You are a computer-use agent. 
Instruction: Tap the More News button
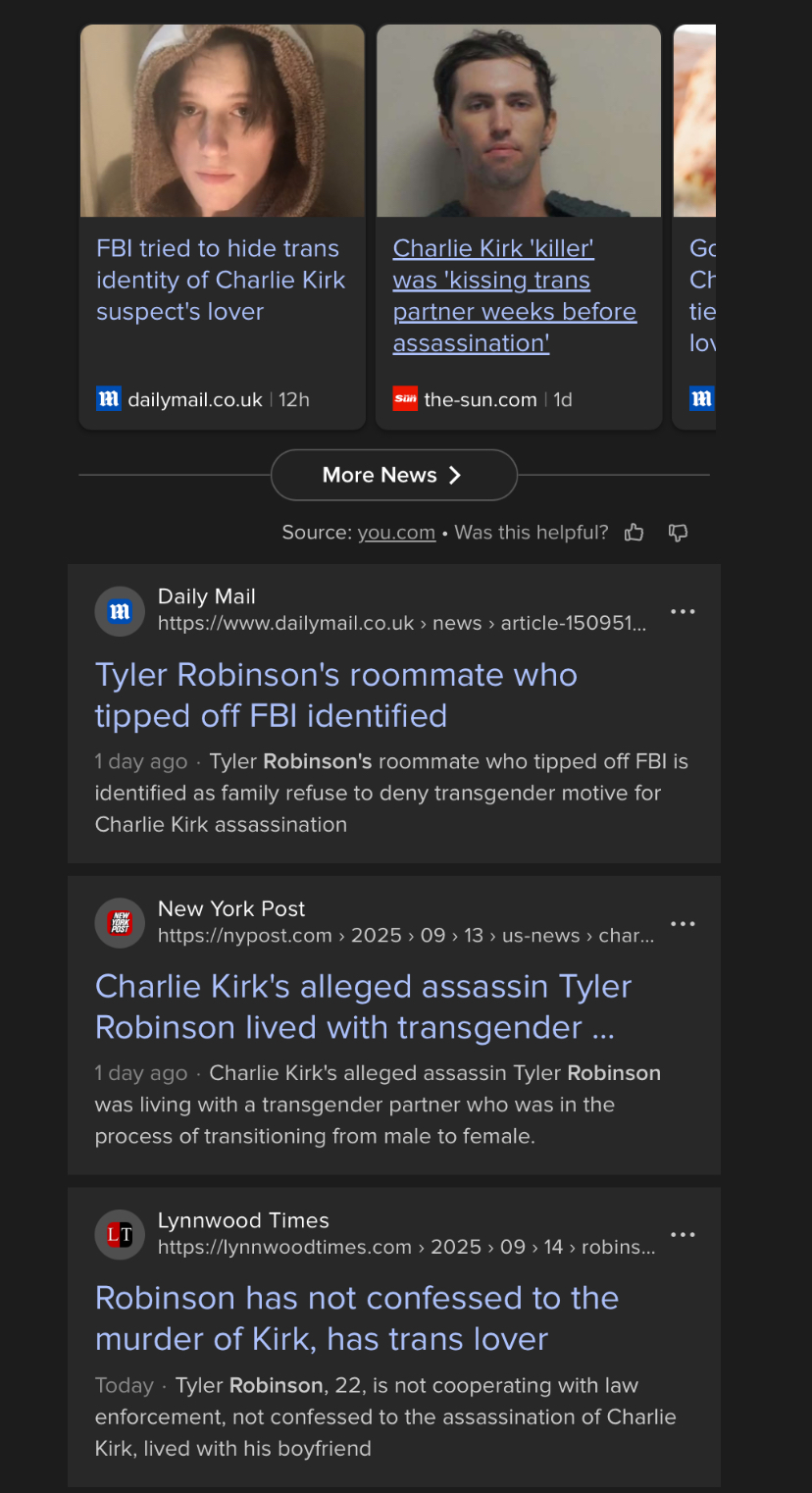pyautogui.click(x=393, y=475)
